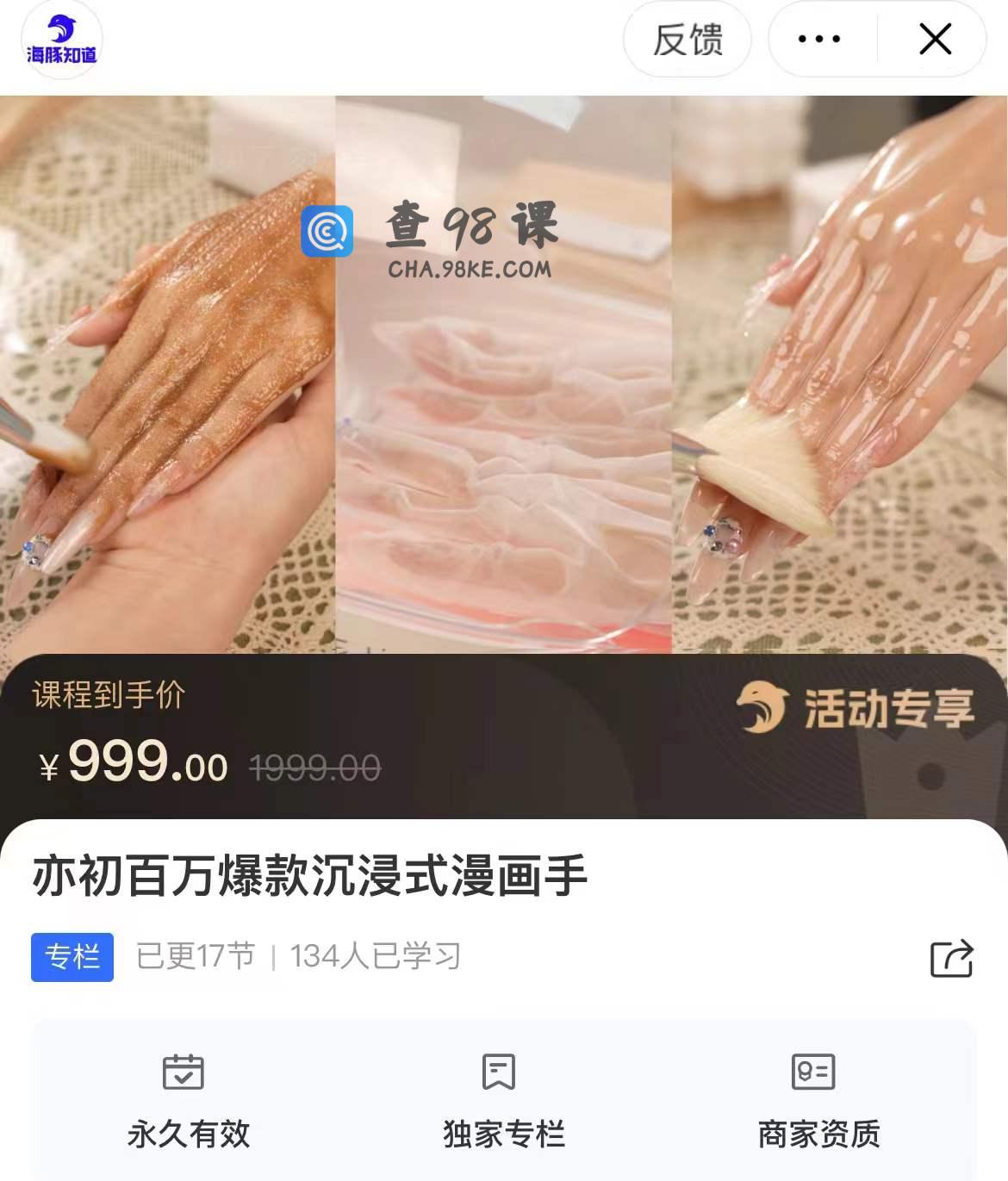Close the mini program page

[935, 40]
